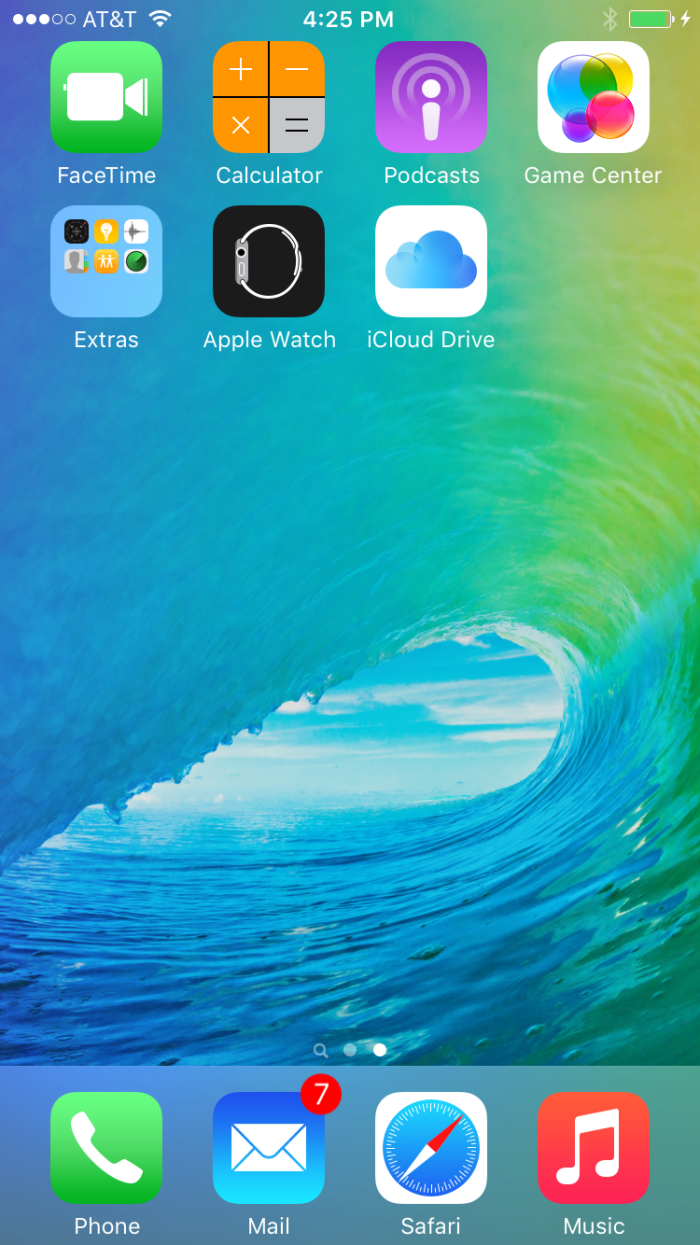
Task: Launch the Calculator app
Action: point(269,97)
